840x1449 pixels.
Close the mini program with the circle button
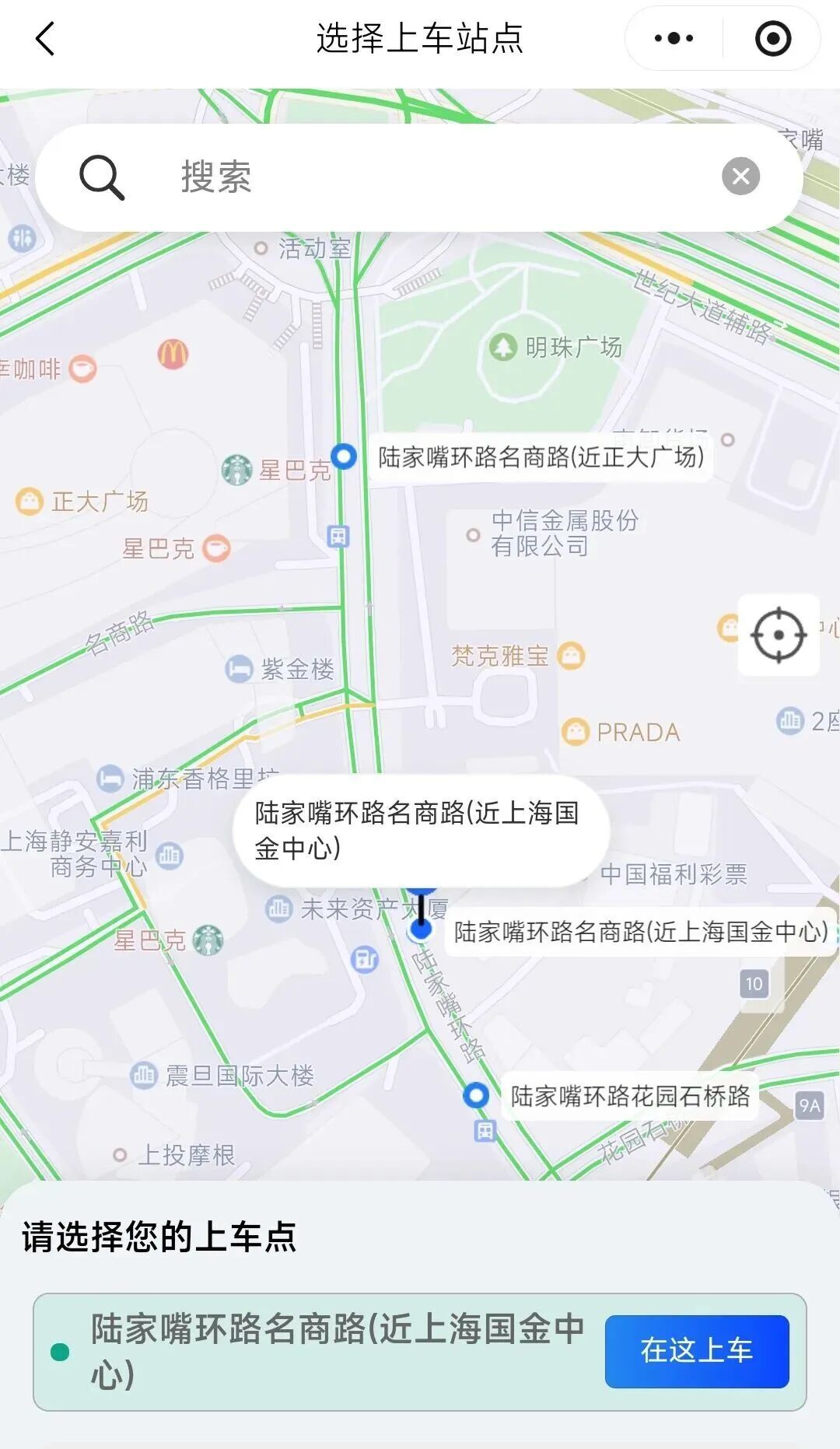[772, 39]
